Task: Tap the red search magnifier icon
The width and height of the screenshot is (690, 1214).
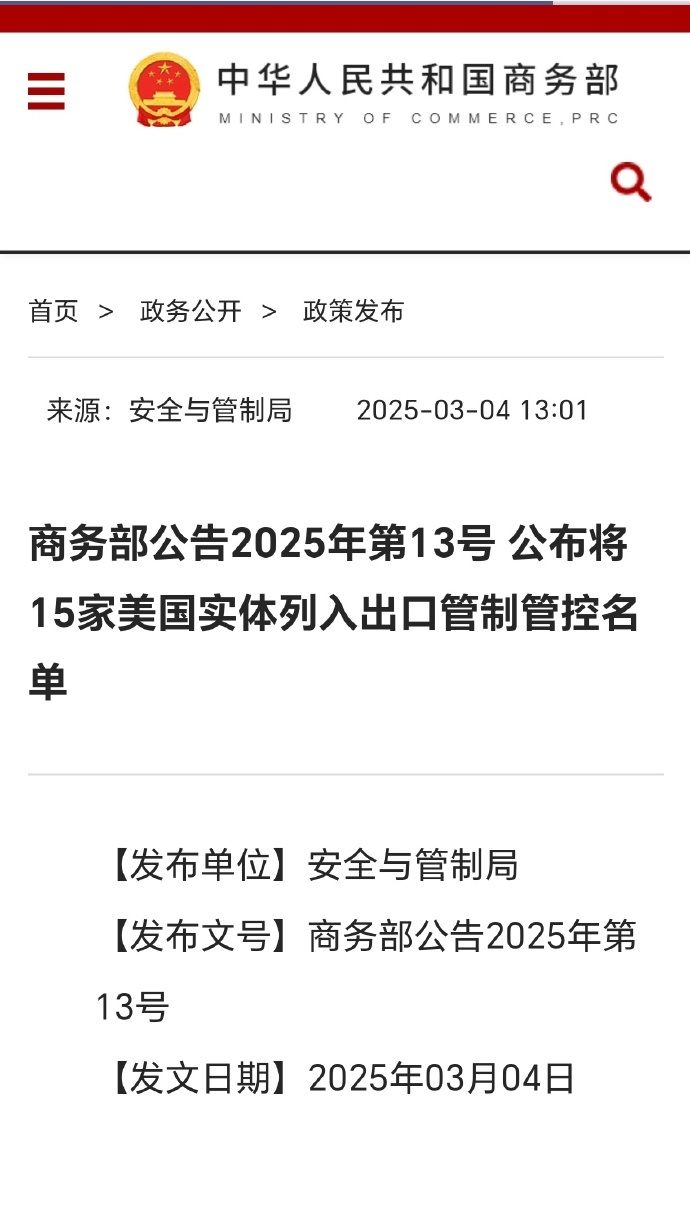Action: pos(631,182)
